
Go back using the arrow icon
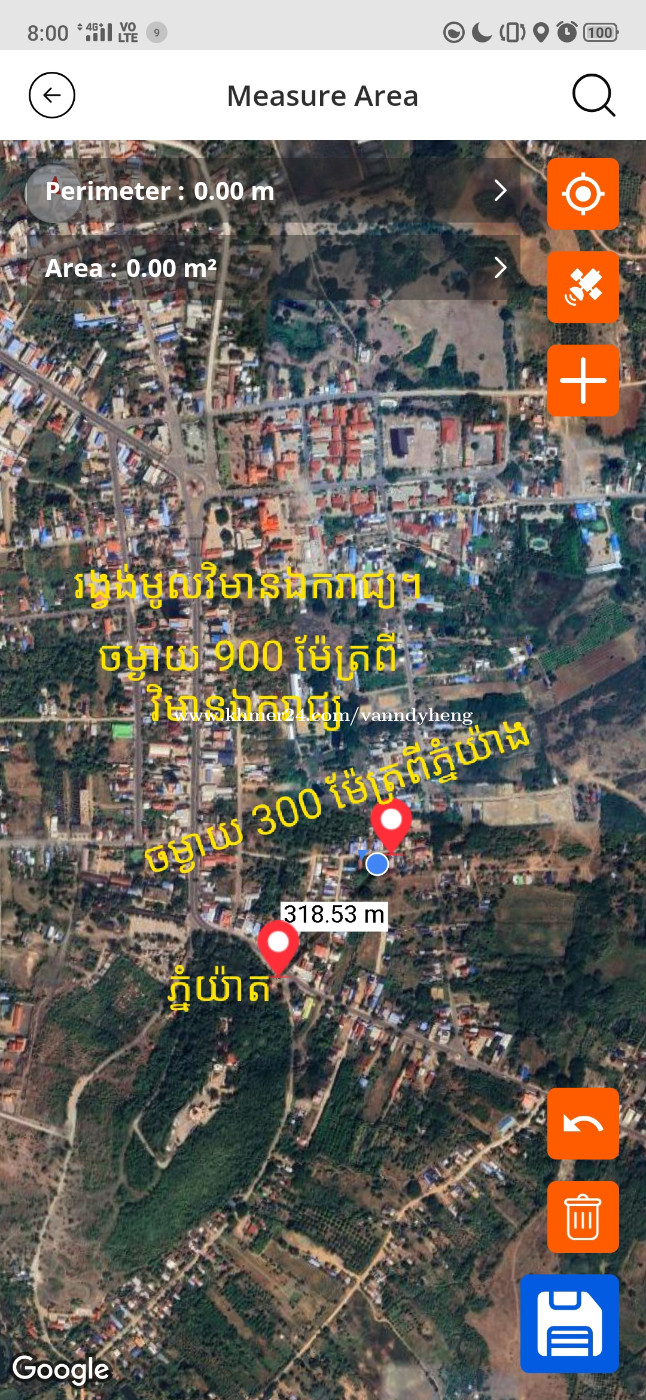coord(52,96)
